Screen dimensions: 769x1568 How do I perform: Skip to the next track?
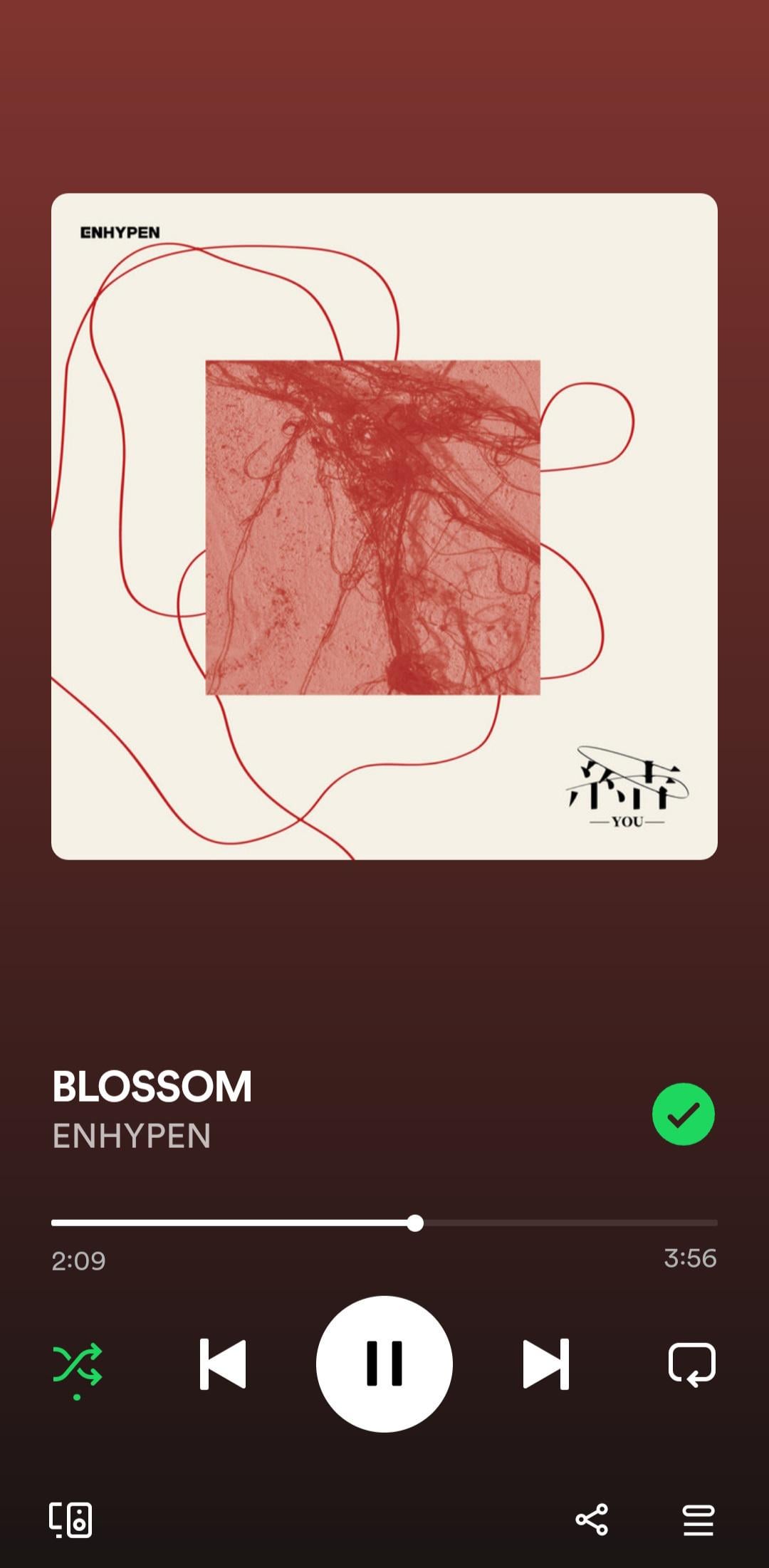tap(546, 1364)
